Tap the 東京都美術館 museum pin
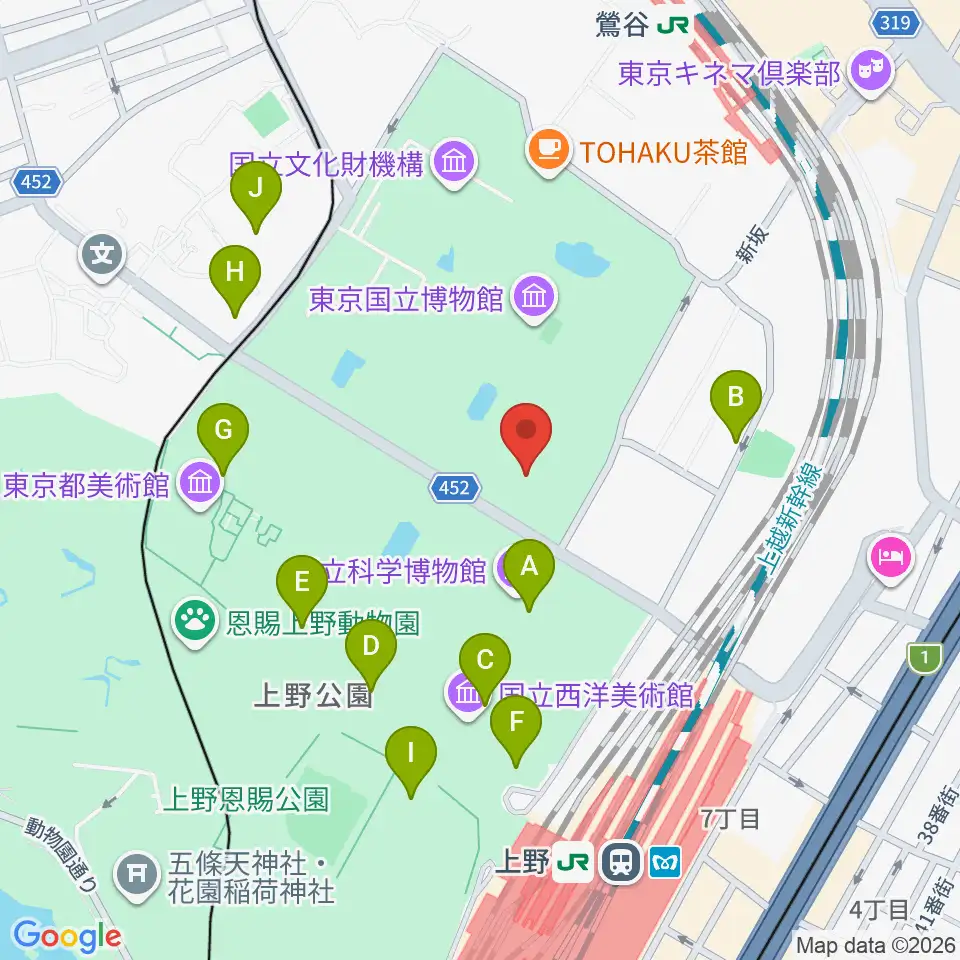This screenshot has height=960, width=960. tap(200, 485)
